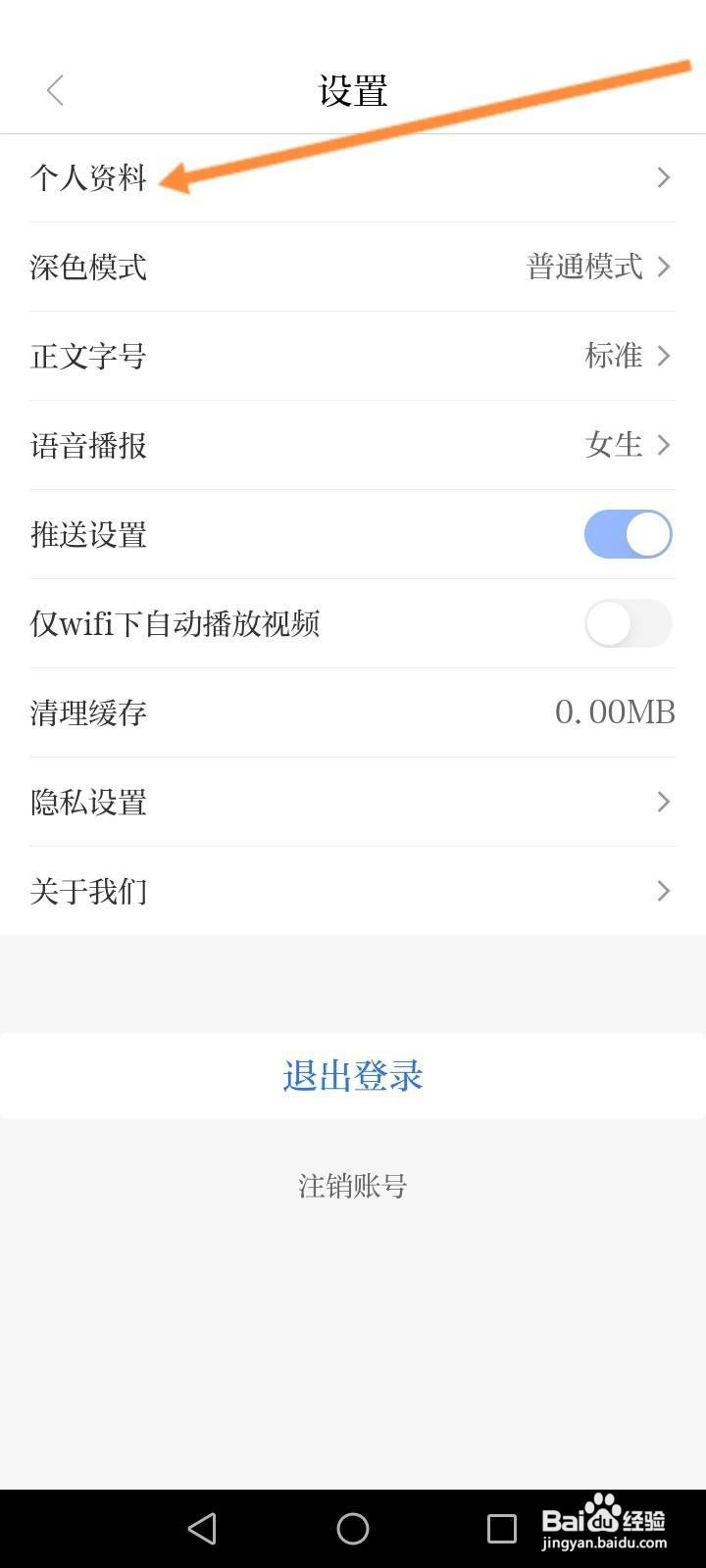Click the back arrow to leave Settings

(x=55, y=89)
